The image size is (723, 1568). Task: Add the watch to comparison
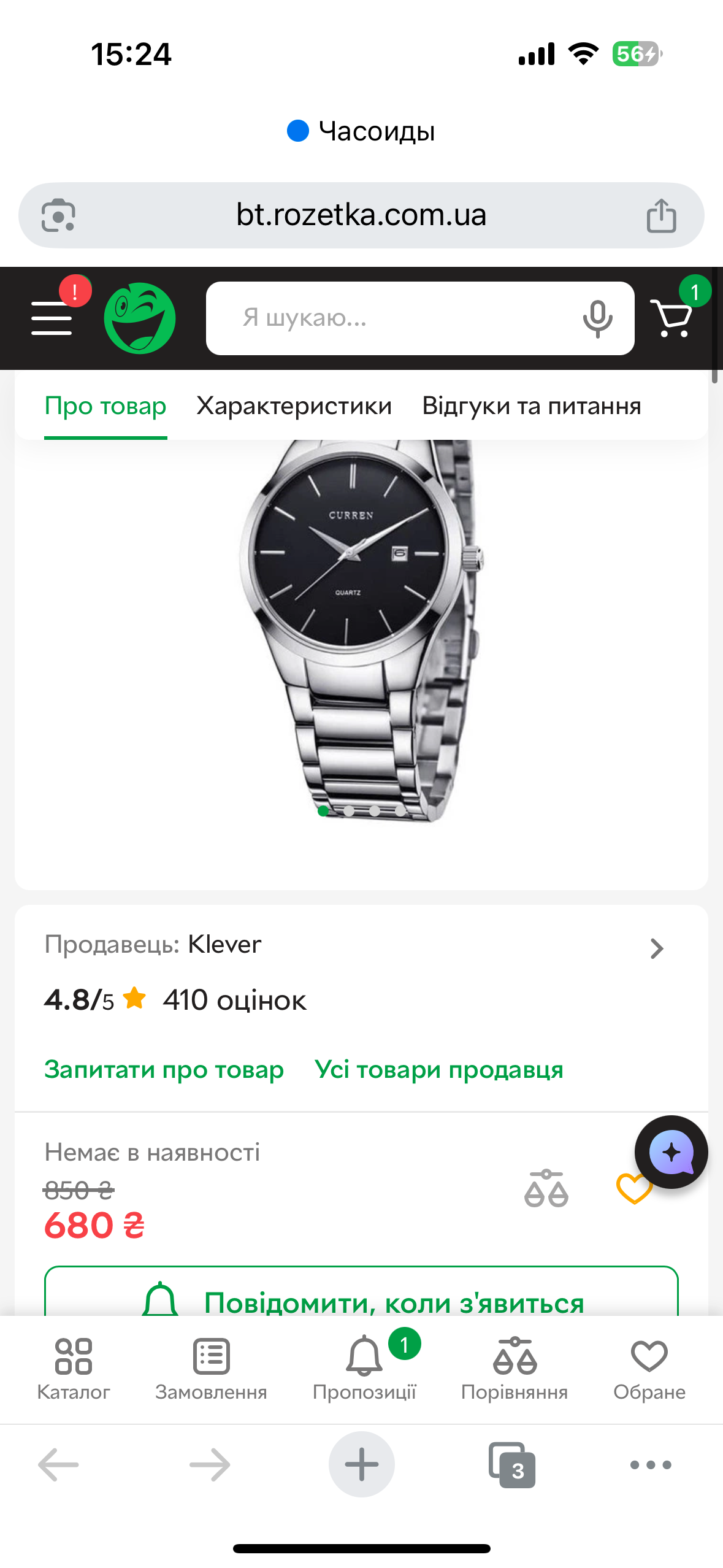(x=546, y=1189)
